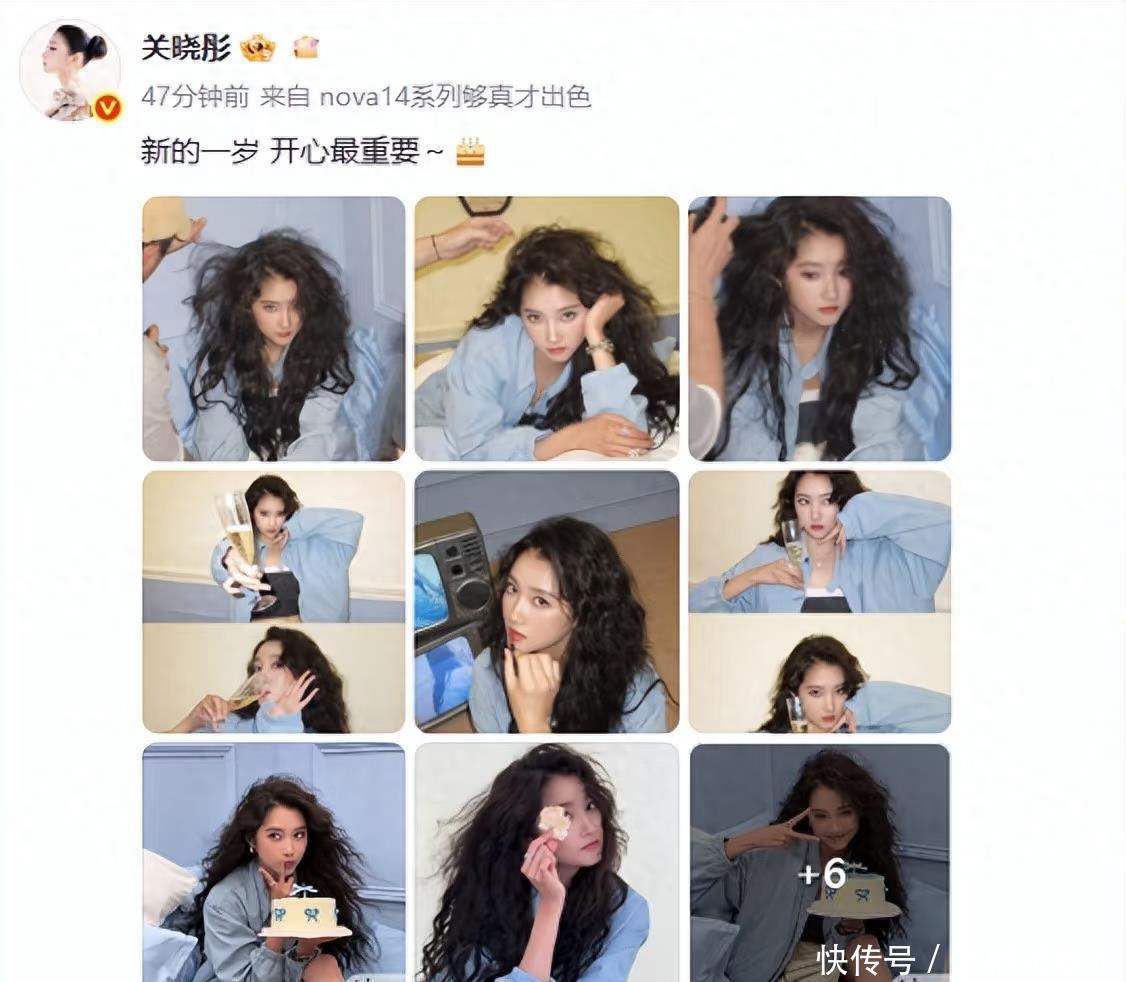This screenshot has width=1126, height=982.
Task: Open the photo holding a flower over eye
Action: pyautogui.click(x=546, y=862)
